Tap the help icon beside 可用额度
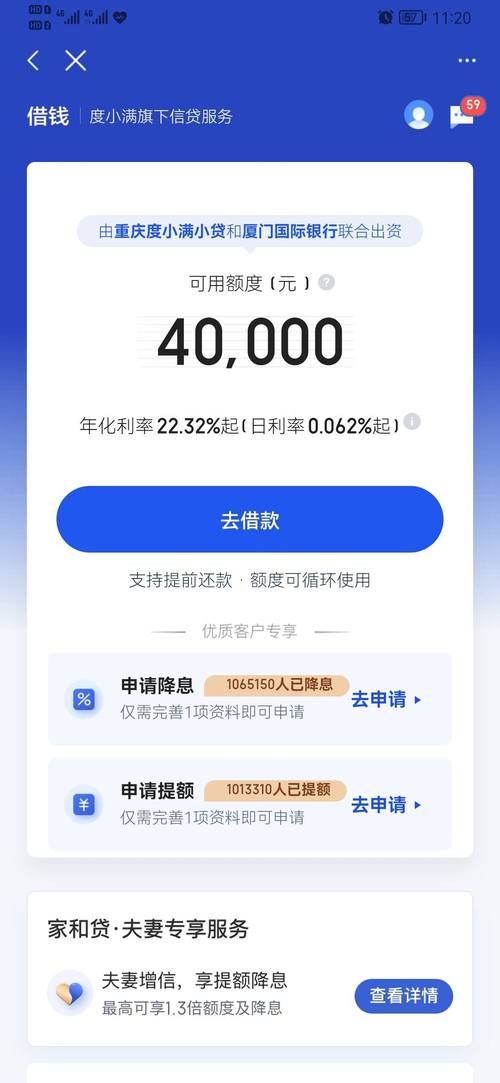500x1083 pixels. point(327,282)
